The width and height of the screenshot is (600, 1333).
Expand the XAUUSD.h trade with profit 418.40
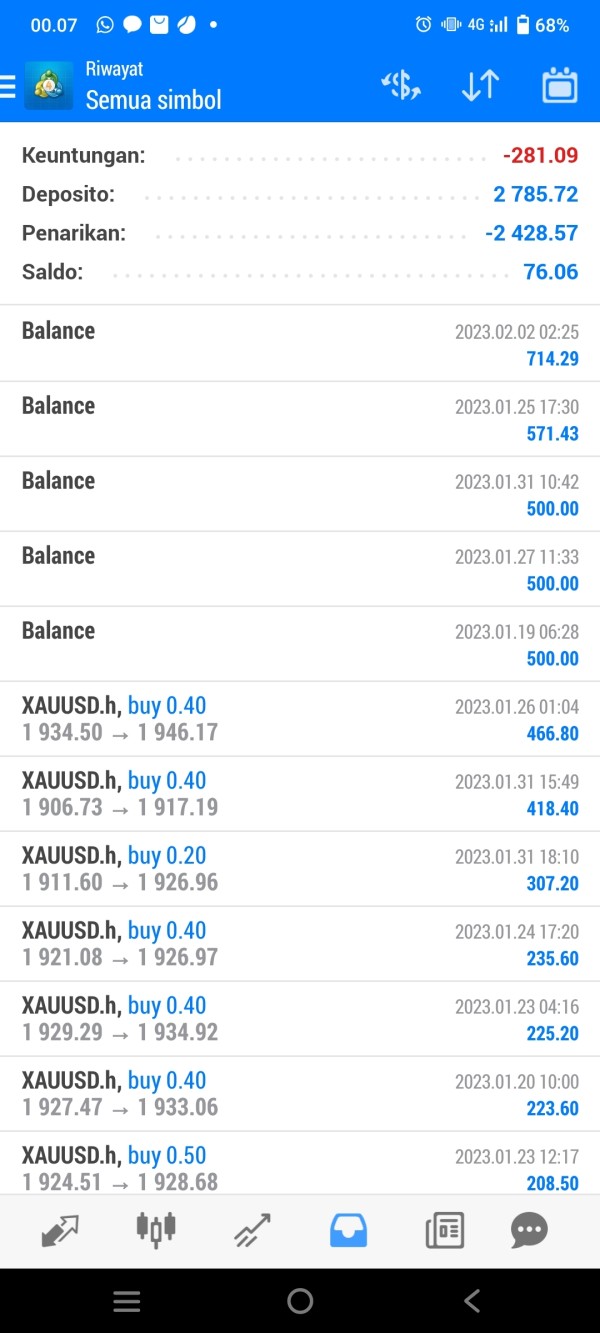pyautogui.click(x=300, y=794)
